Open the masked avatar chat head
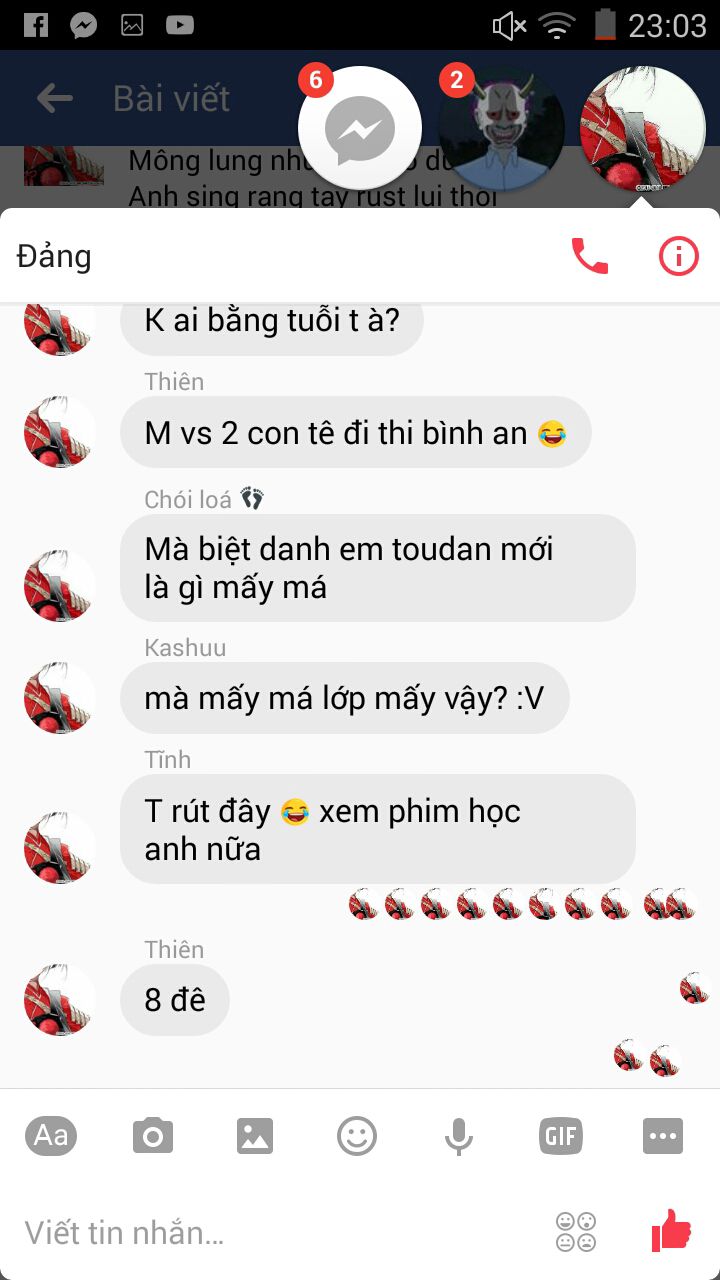Image resolution: width=720 pixels, height=1280 pixels. 501,128
